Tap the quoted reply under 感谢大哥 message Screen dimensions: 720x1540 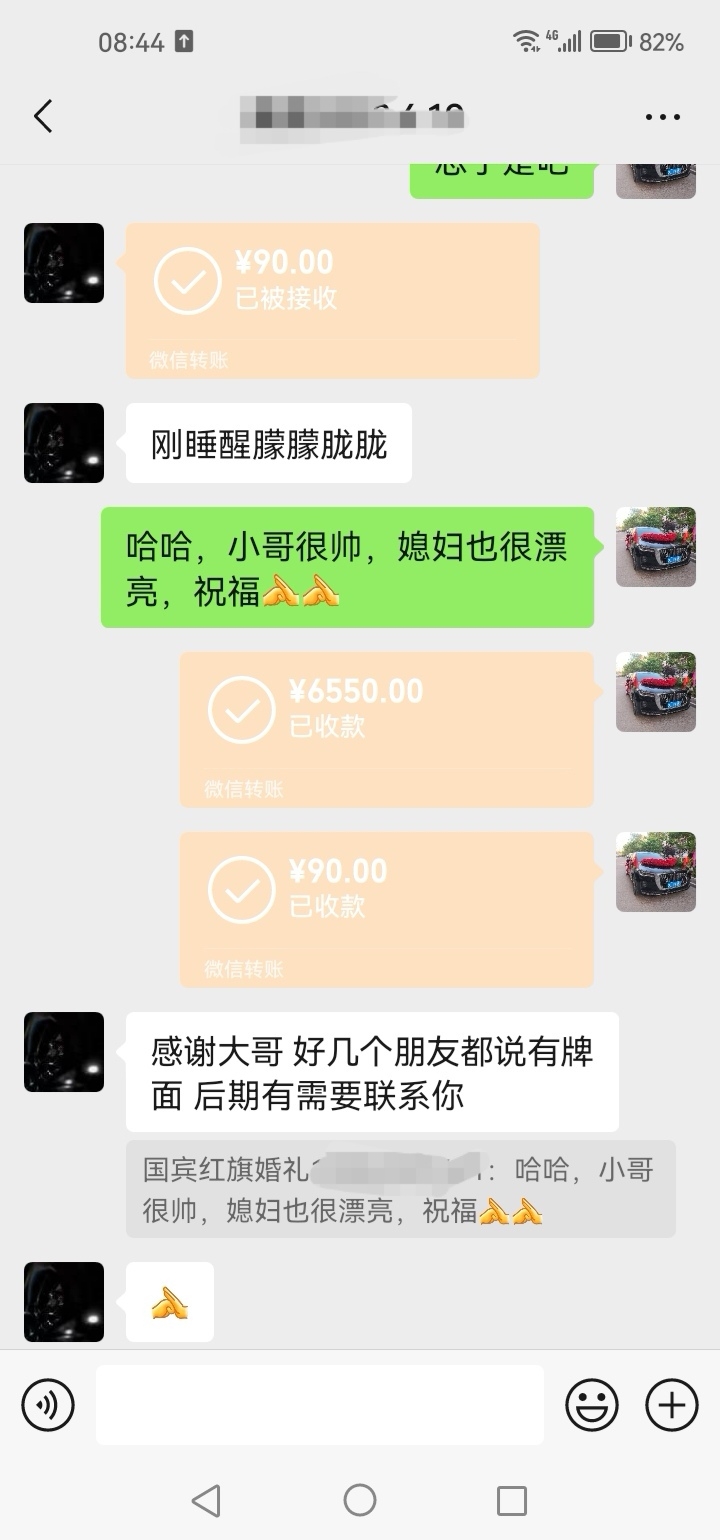click(400, 1189)
